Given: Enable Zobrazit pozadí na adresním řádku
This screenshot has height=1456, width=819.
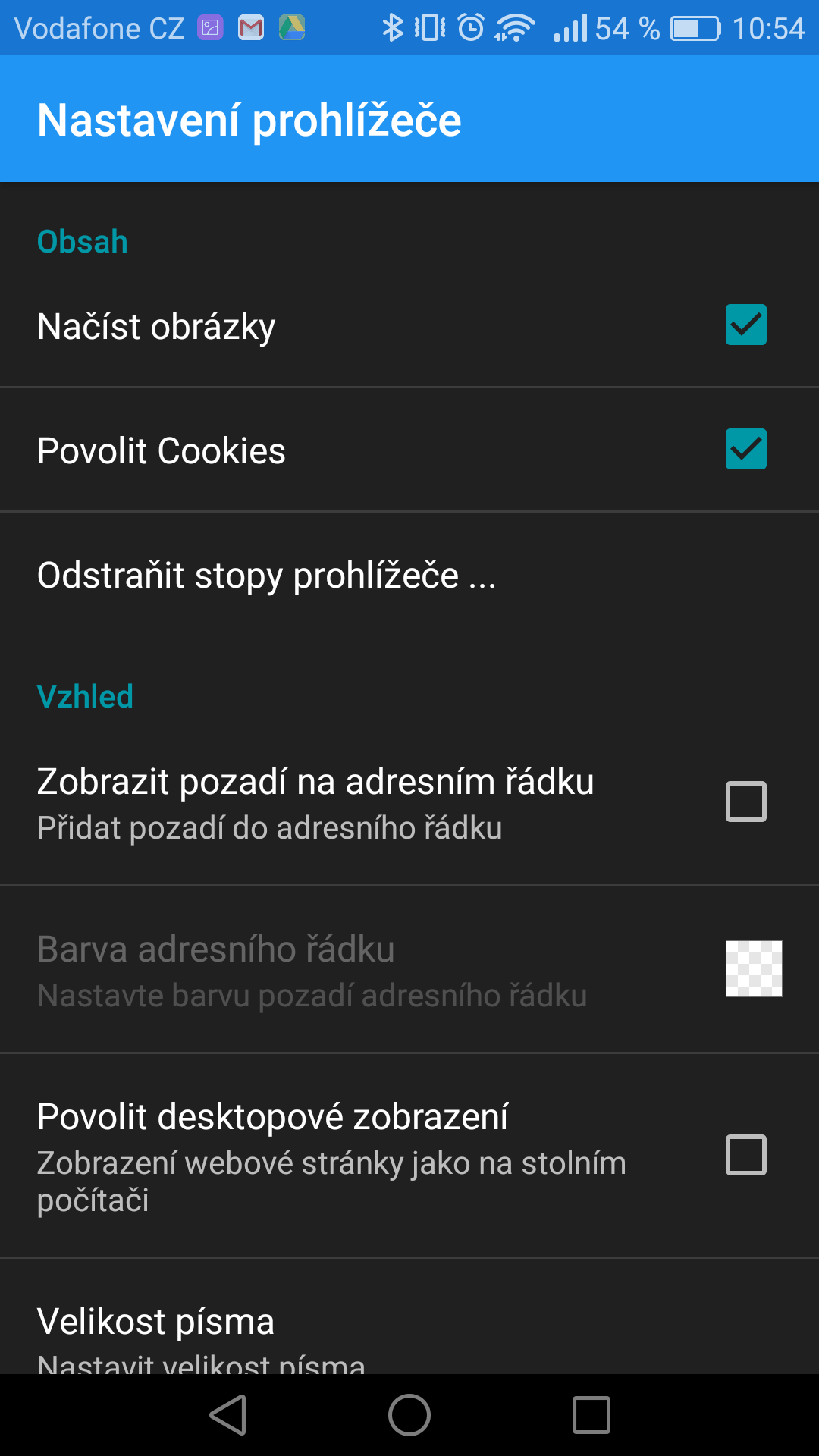Looking at the screenshot, I should click(745, 802).
